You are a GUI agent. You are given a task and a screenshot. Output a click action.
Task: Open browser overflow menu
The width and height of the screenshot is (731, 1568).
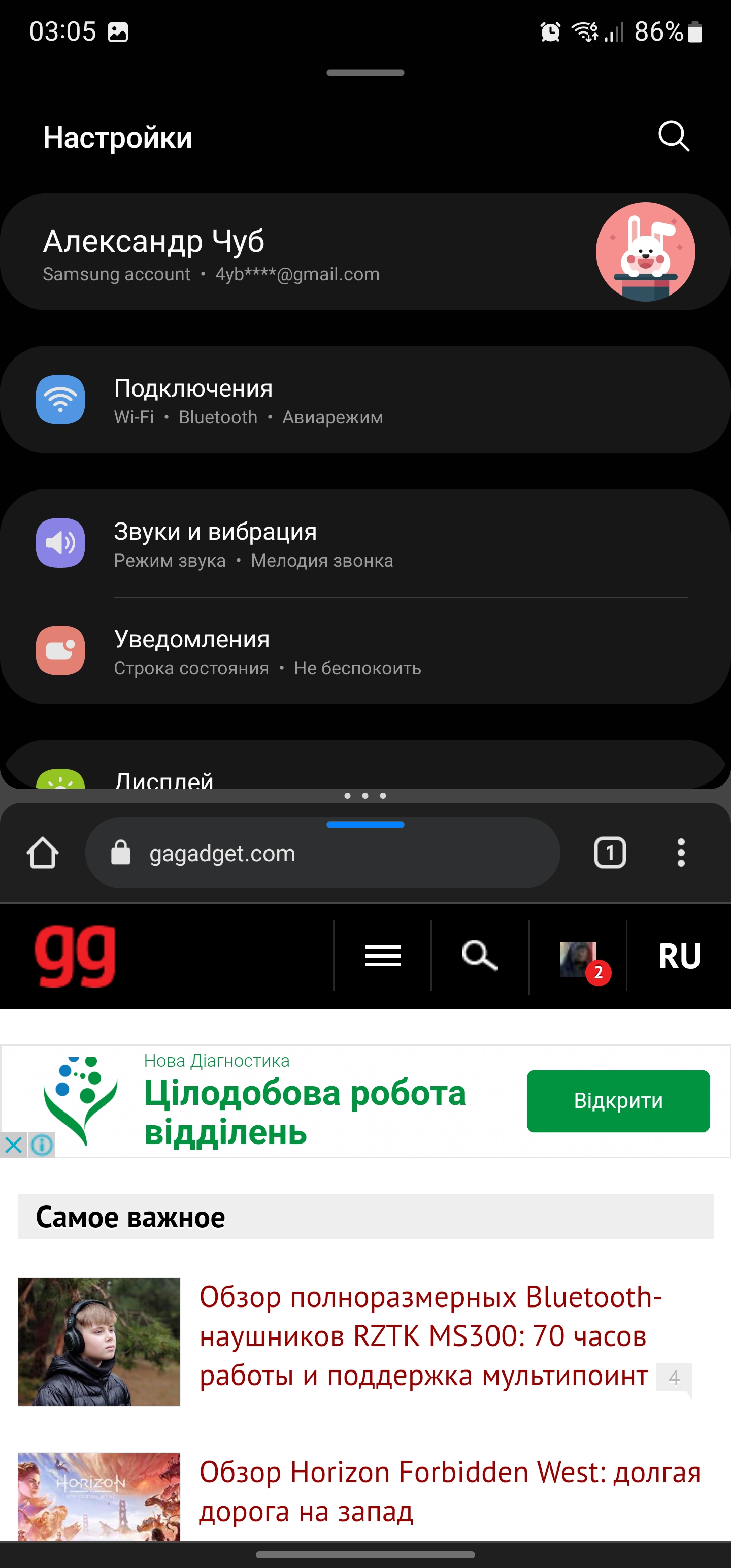click(681, 853)
